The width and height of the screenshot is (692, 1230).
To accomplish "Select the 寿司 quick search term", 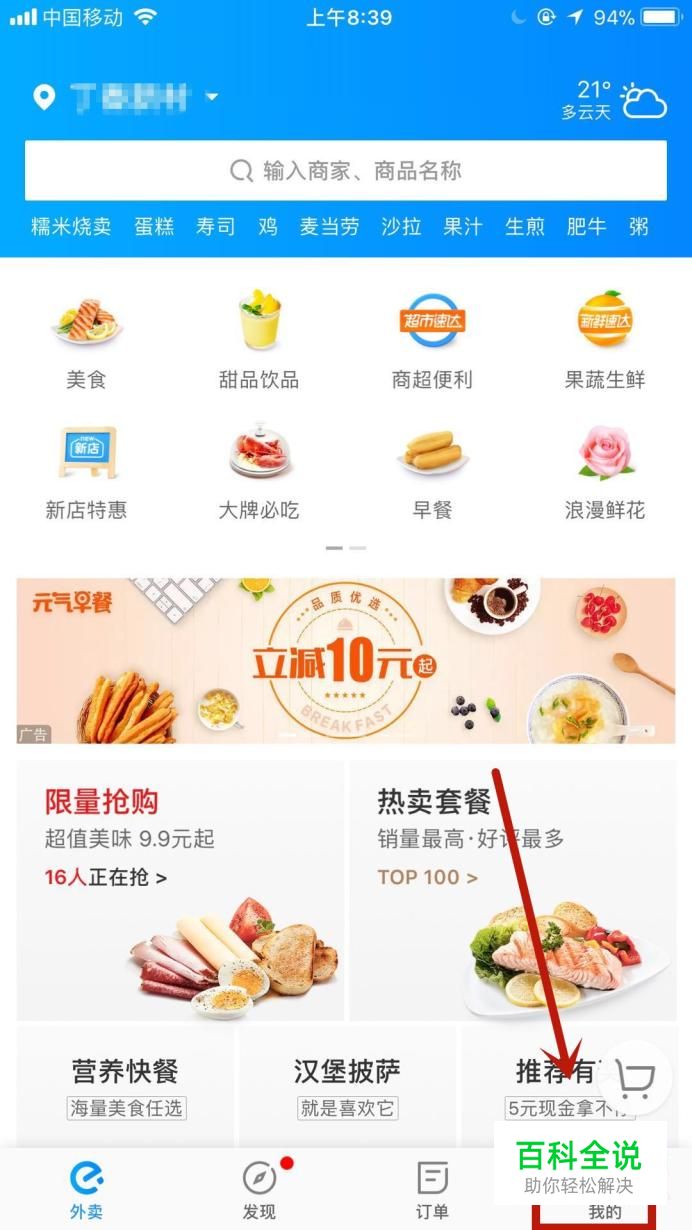I will click(215, 227).
